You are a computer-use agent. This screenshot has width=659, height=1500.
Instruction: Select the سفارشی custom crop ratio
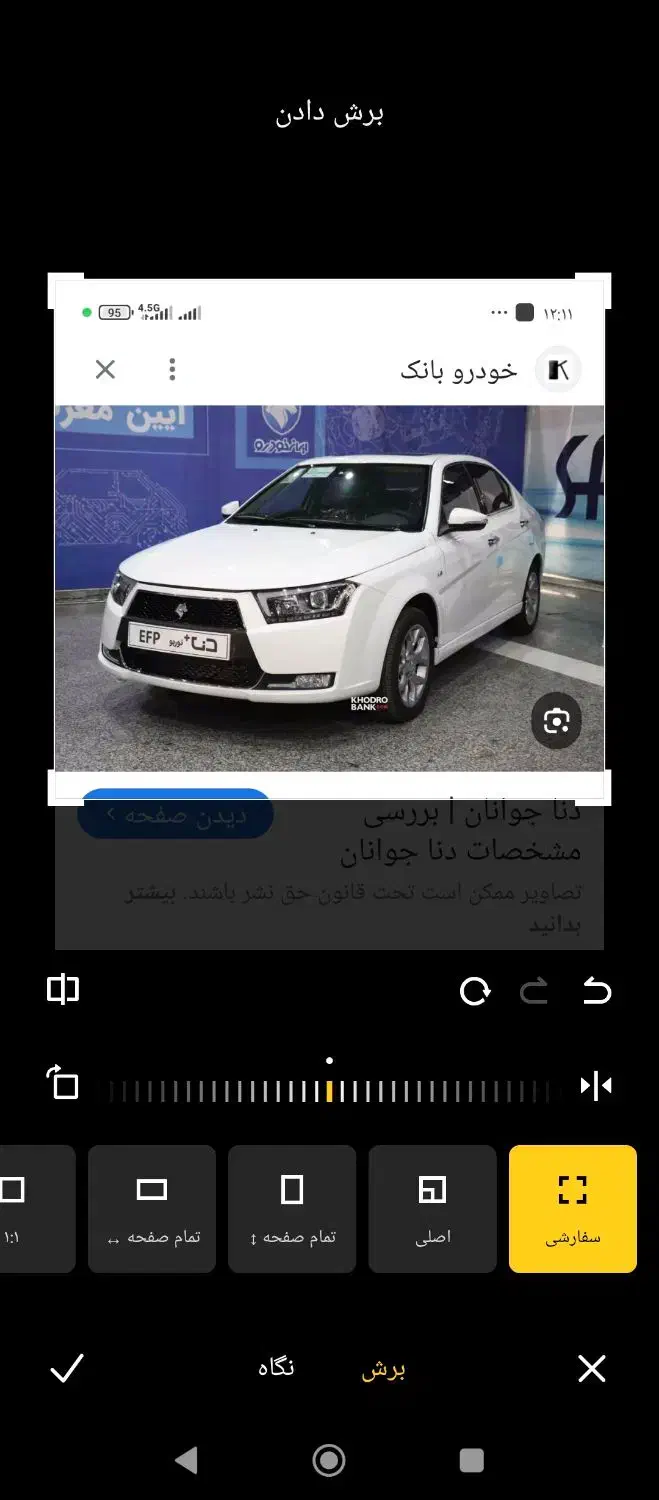tap(572, 1208)
